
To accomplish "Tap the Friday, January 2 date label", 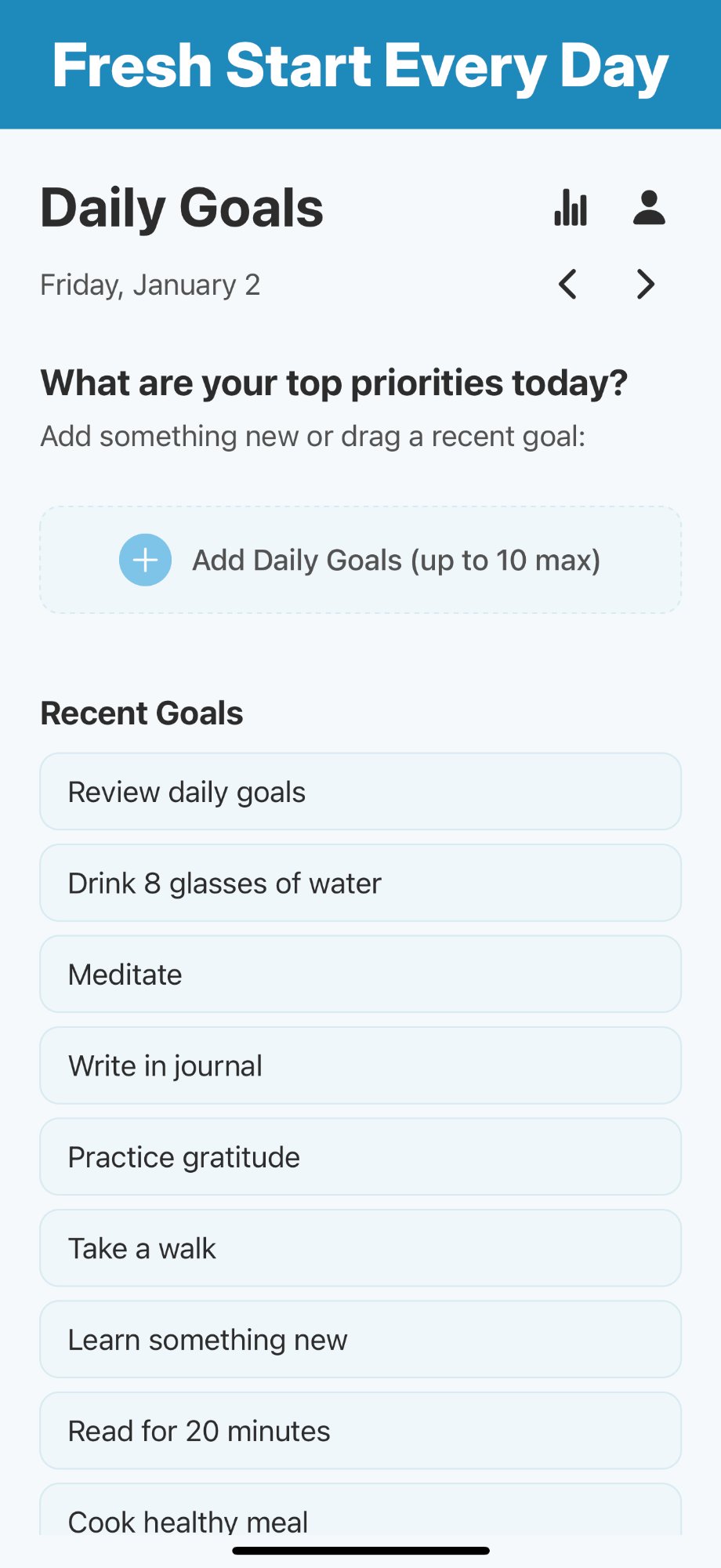I will coord(151,284).
